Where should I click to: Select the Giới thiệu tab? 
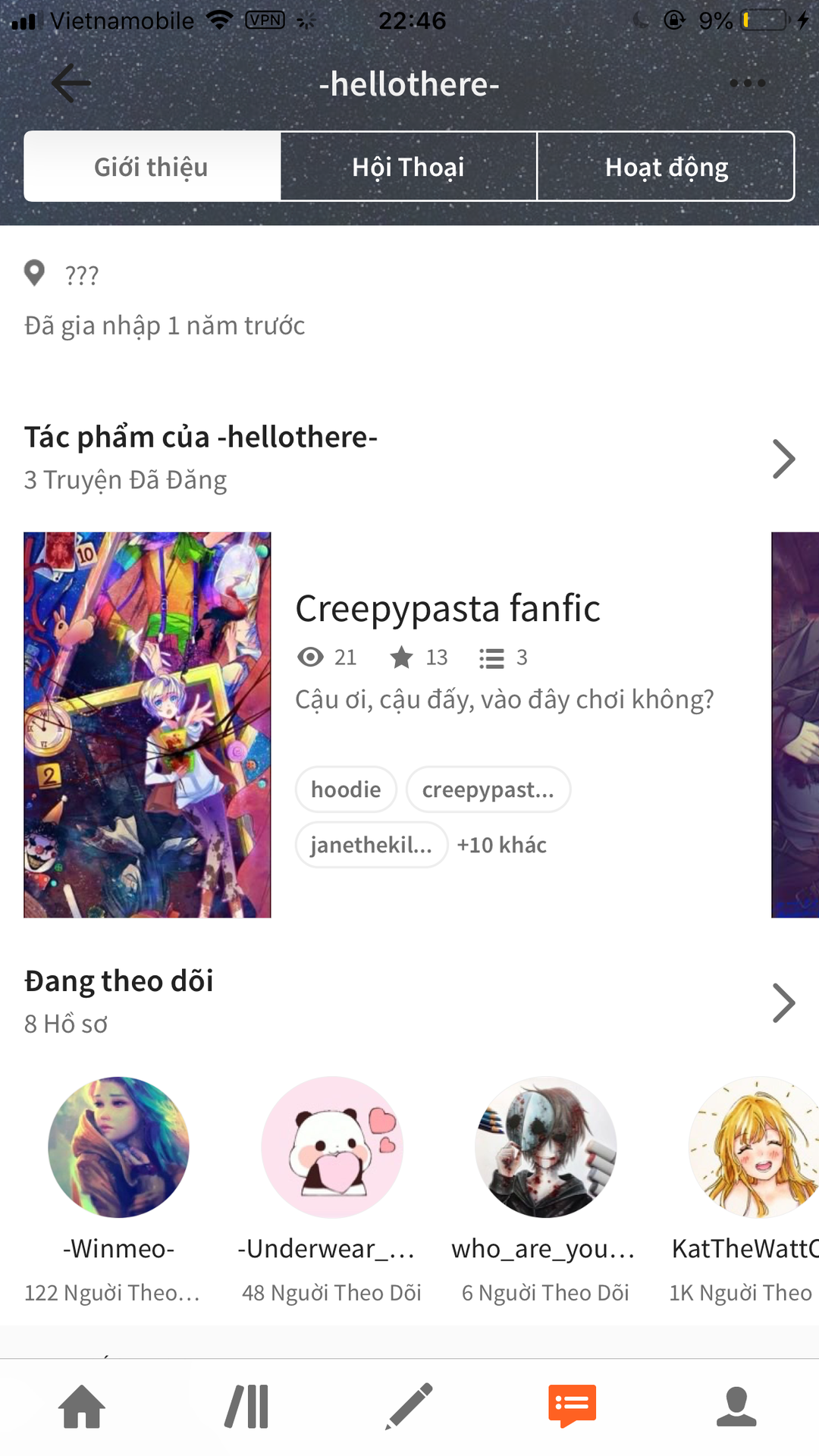152,167
